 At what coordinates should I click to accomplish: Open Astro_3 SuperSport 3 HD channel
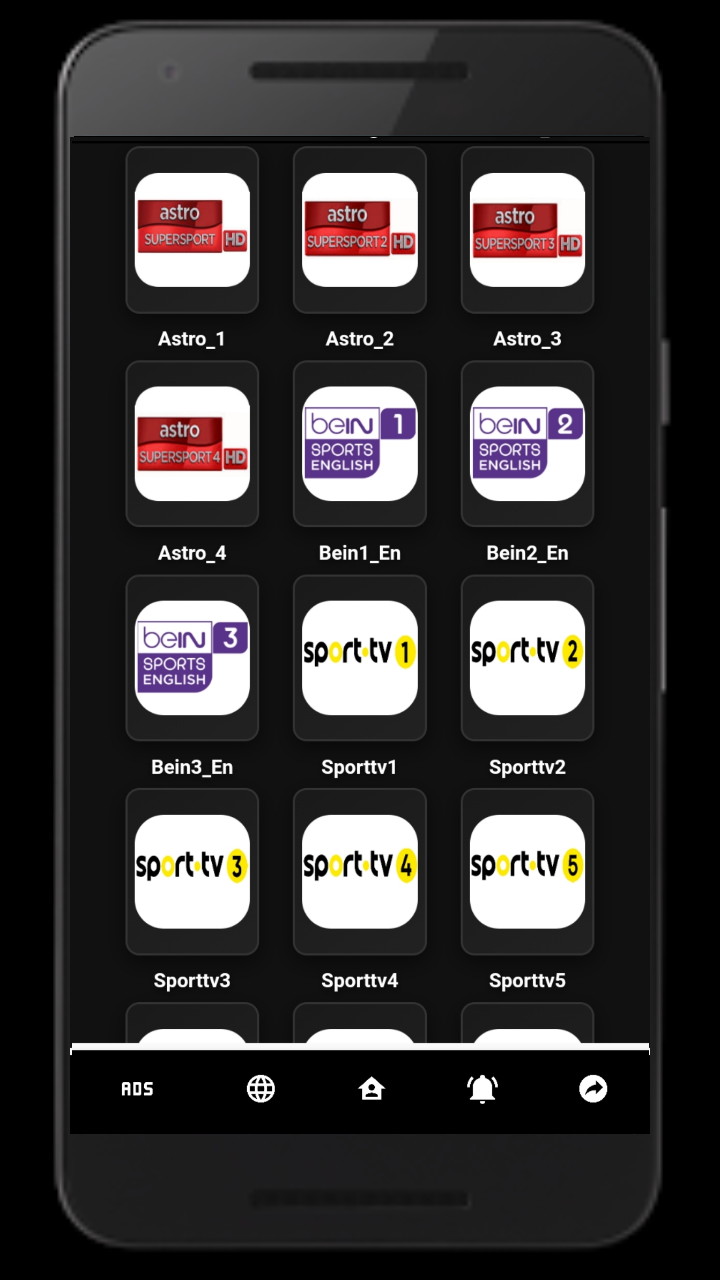[x=527, y=229]
